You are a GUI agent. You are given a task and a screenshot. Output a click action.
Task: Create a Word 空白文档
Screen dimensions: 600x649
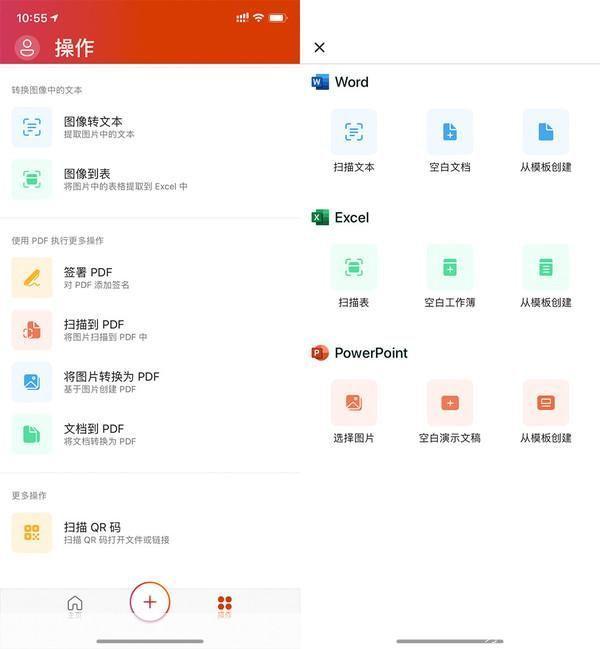pyautogui.click(x=450, y=132)
